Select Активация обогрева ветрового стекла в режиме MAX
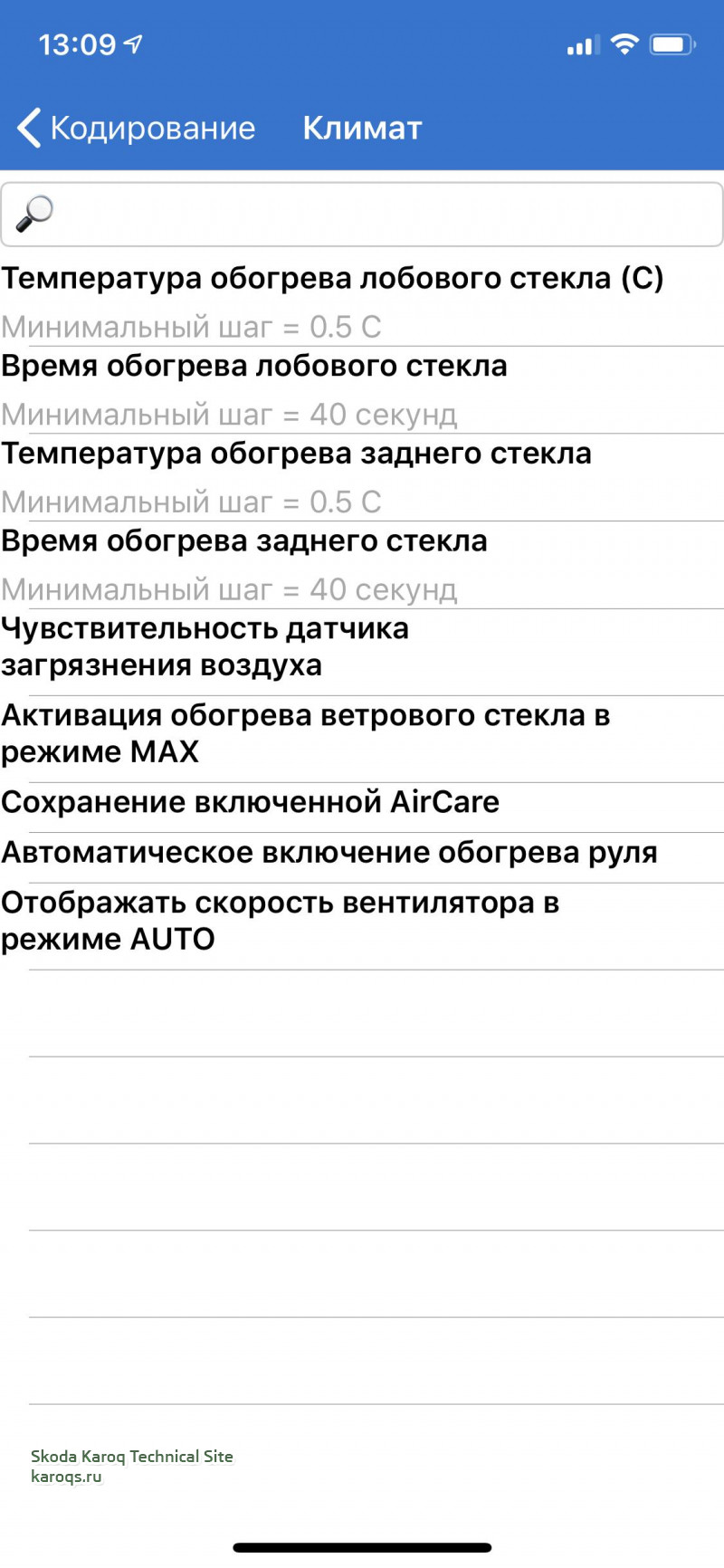724x1568 pixels. point(305,734)
